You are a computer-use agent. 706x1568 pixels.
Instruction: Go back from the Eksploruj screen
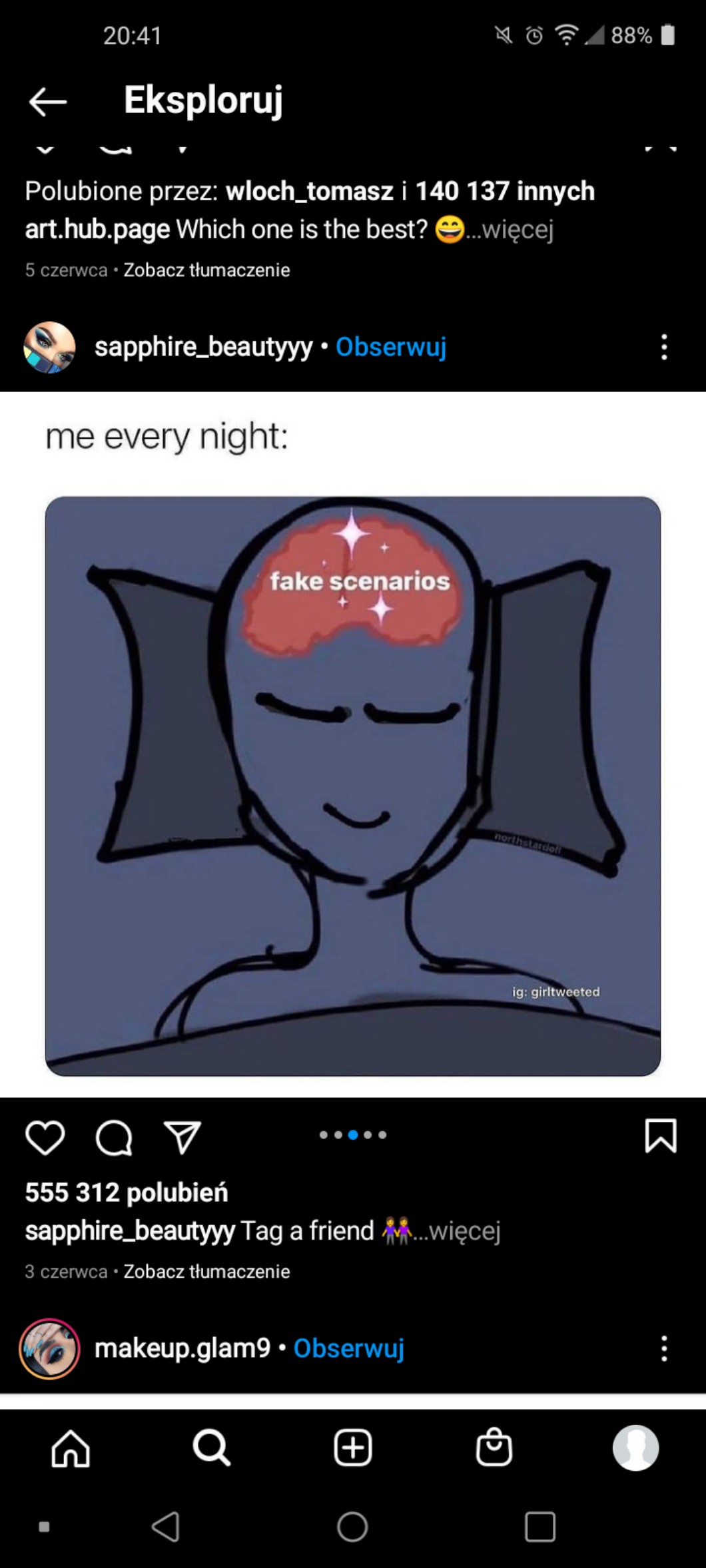coord(48,102)
